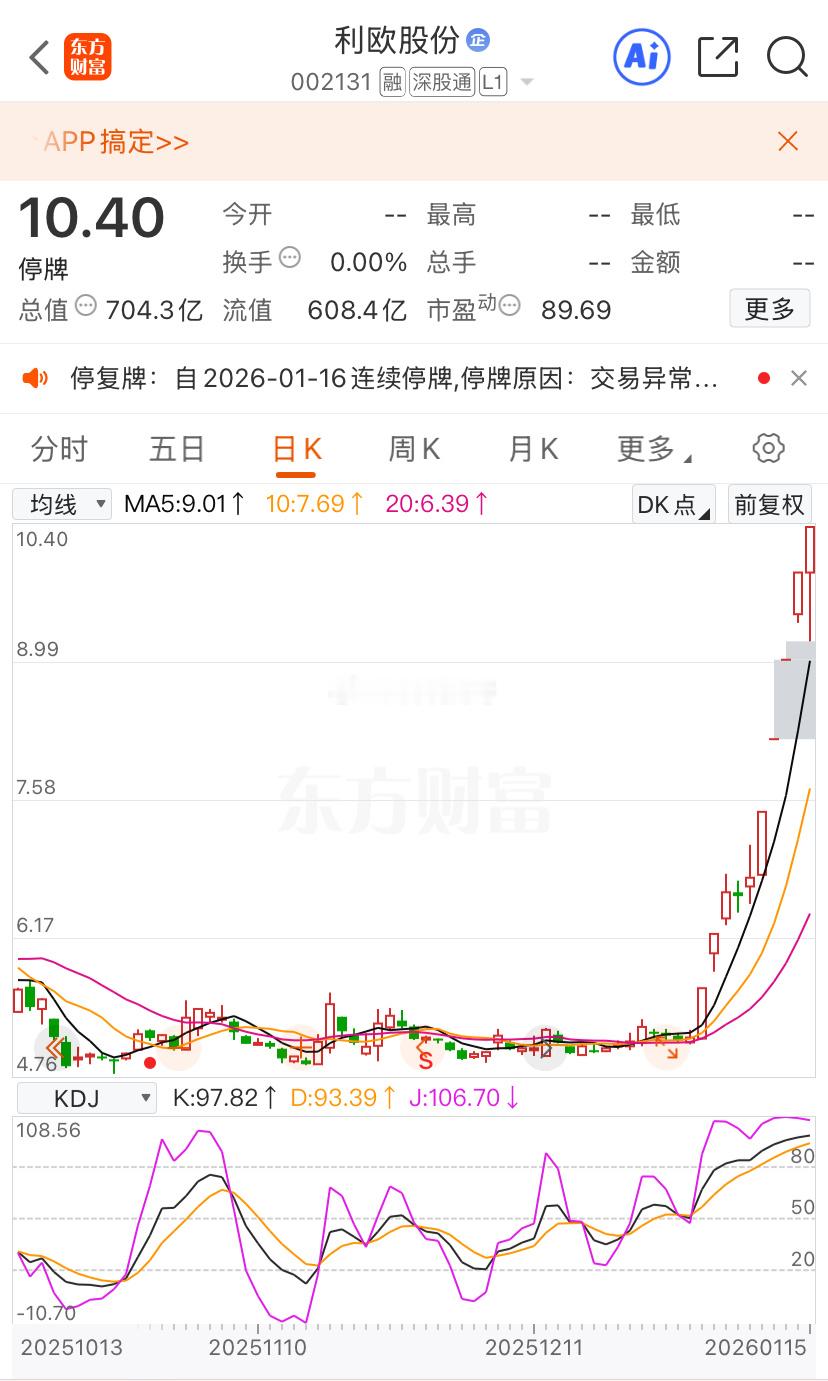The image size is (828, 1381).
Task: Tap the 更多 button for more quote data
Action: pos(769,308)
